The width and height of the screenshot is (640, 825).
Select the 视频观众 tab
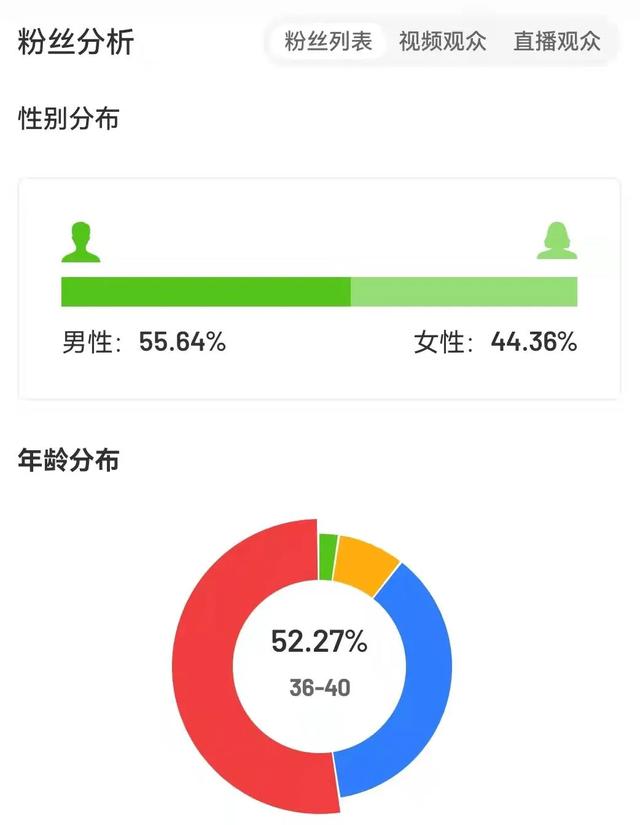442,42
